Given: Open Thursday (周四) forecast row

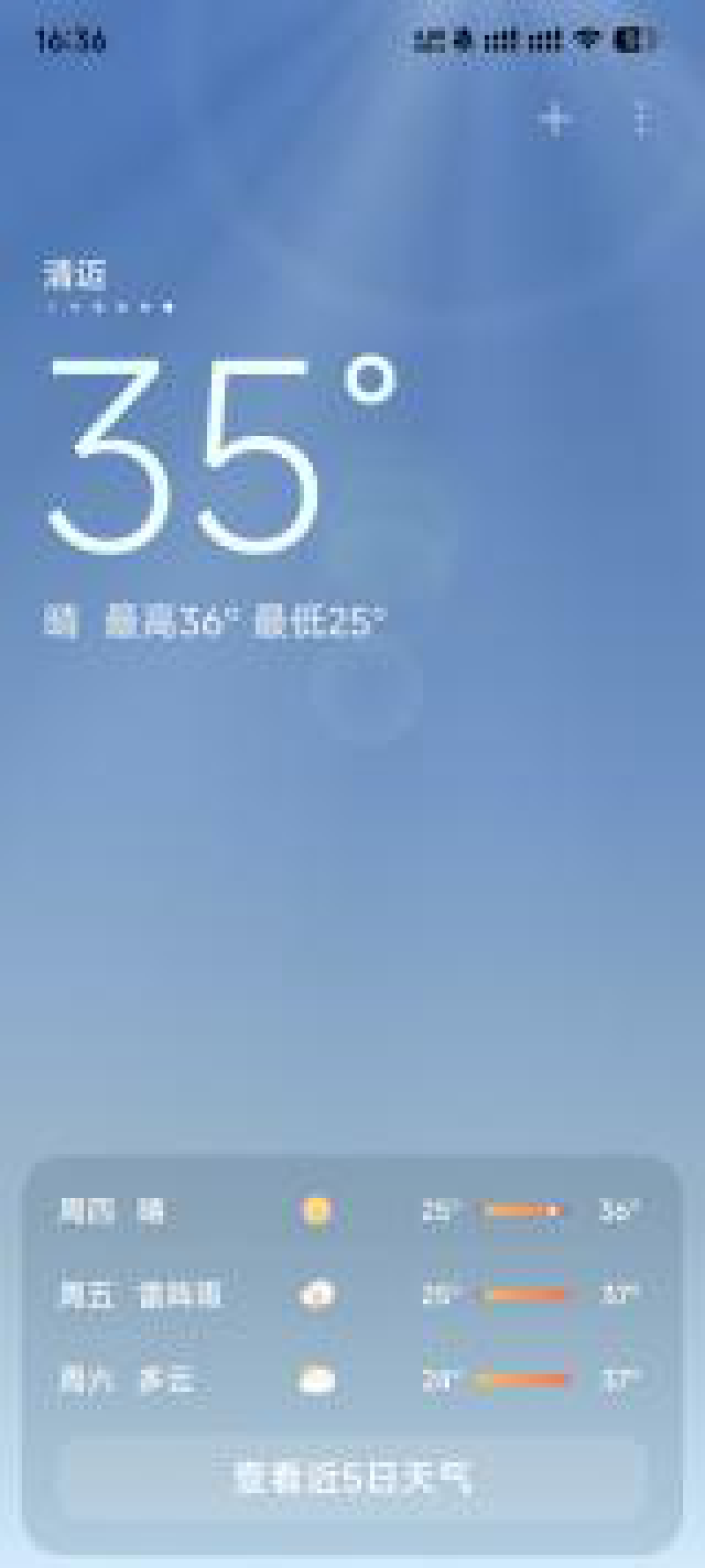Looking at the screenshot, I should click(352, 1211).
